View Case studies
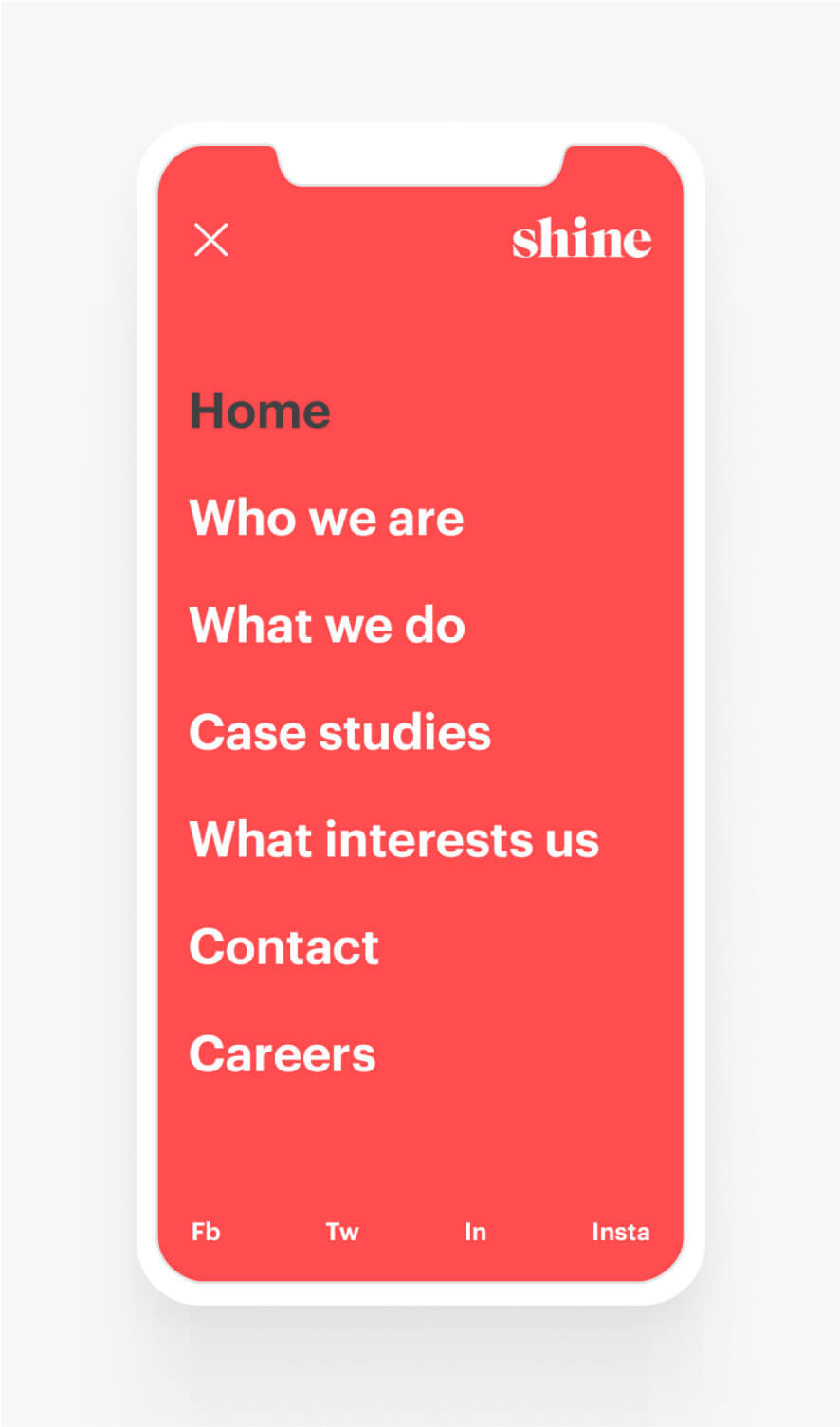840x1427 pixels. 339,732
